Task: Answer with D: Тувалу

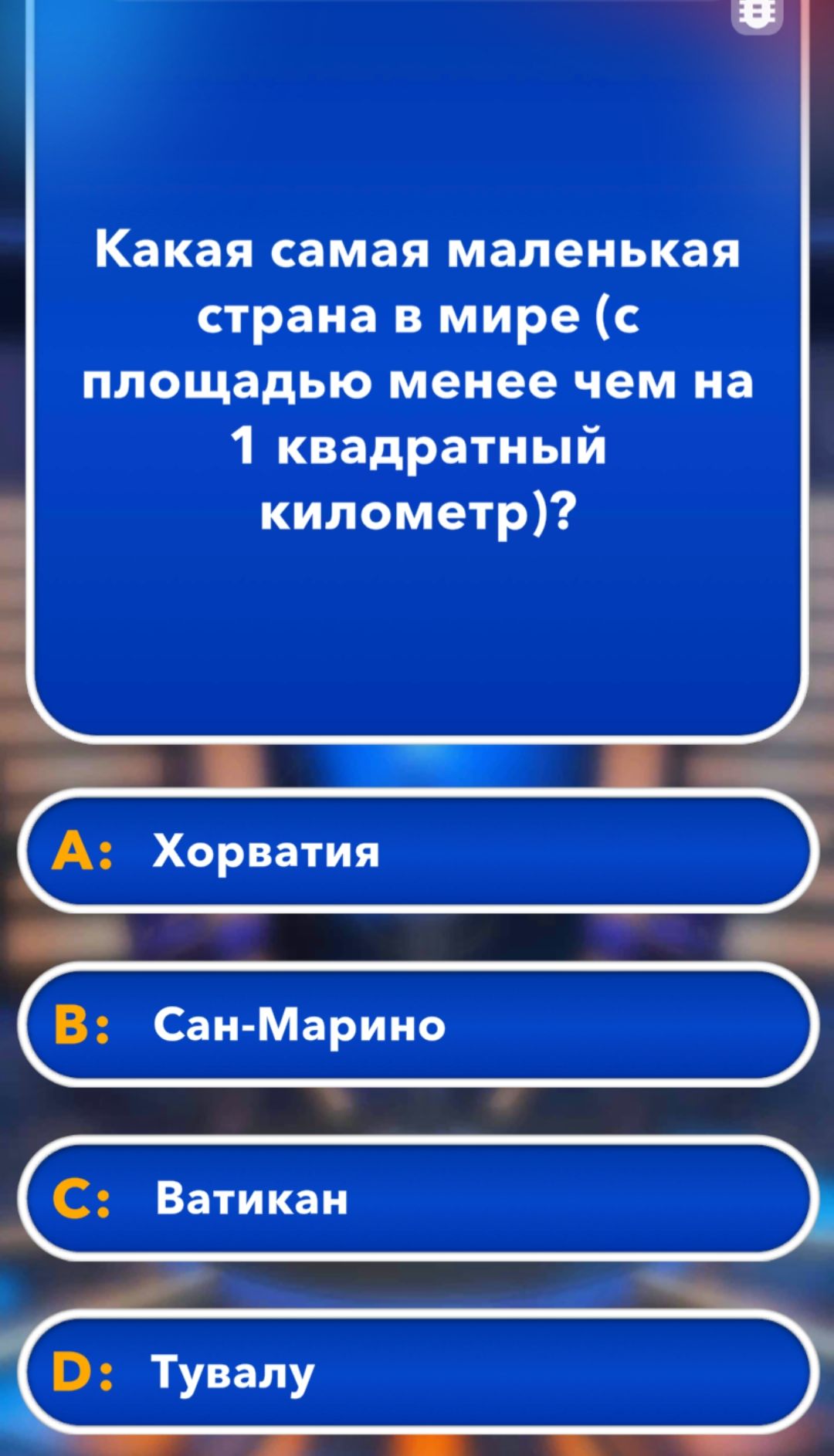Action: 417,1372
